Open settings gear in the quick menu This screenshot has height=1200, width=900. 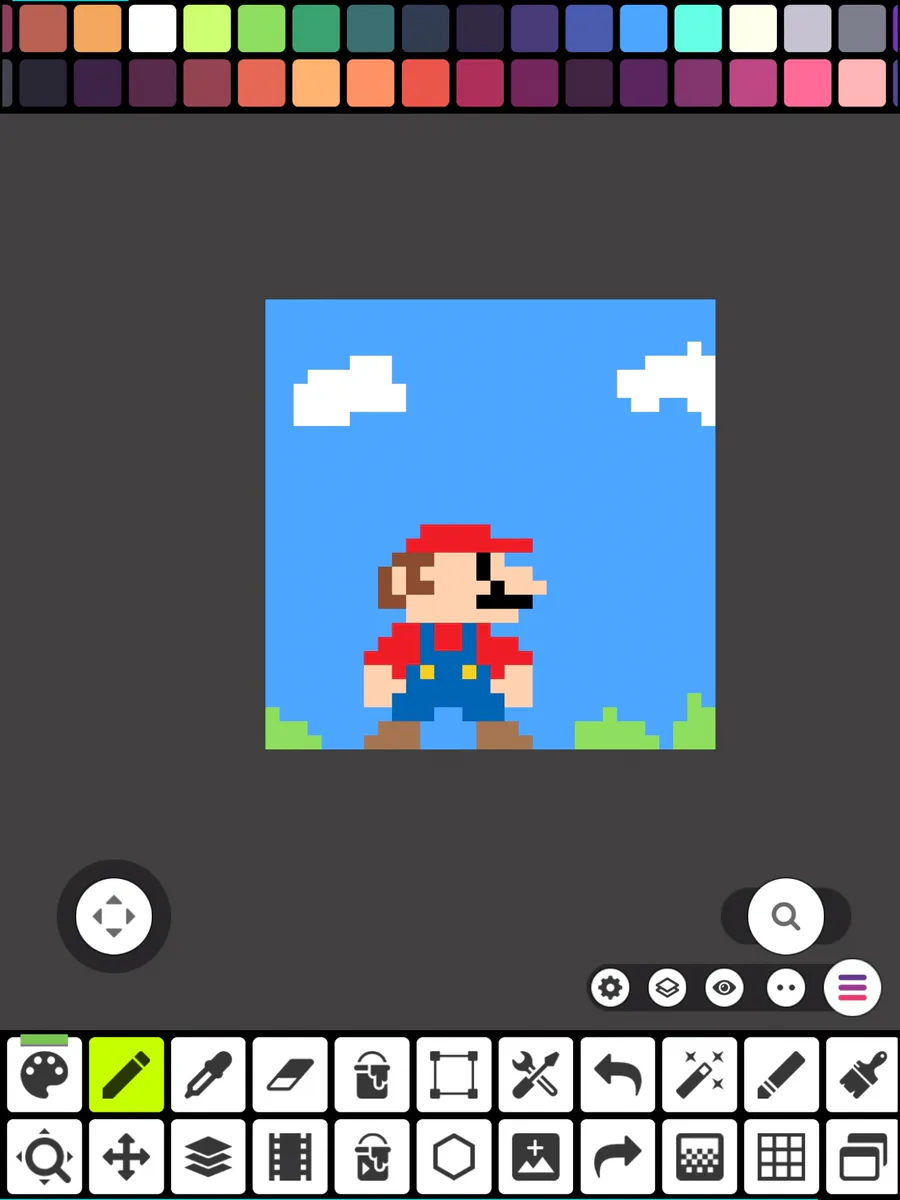pos(610,989)
